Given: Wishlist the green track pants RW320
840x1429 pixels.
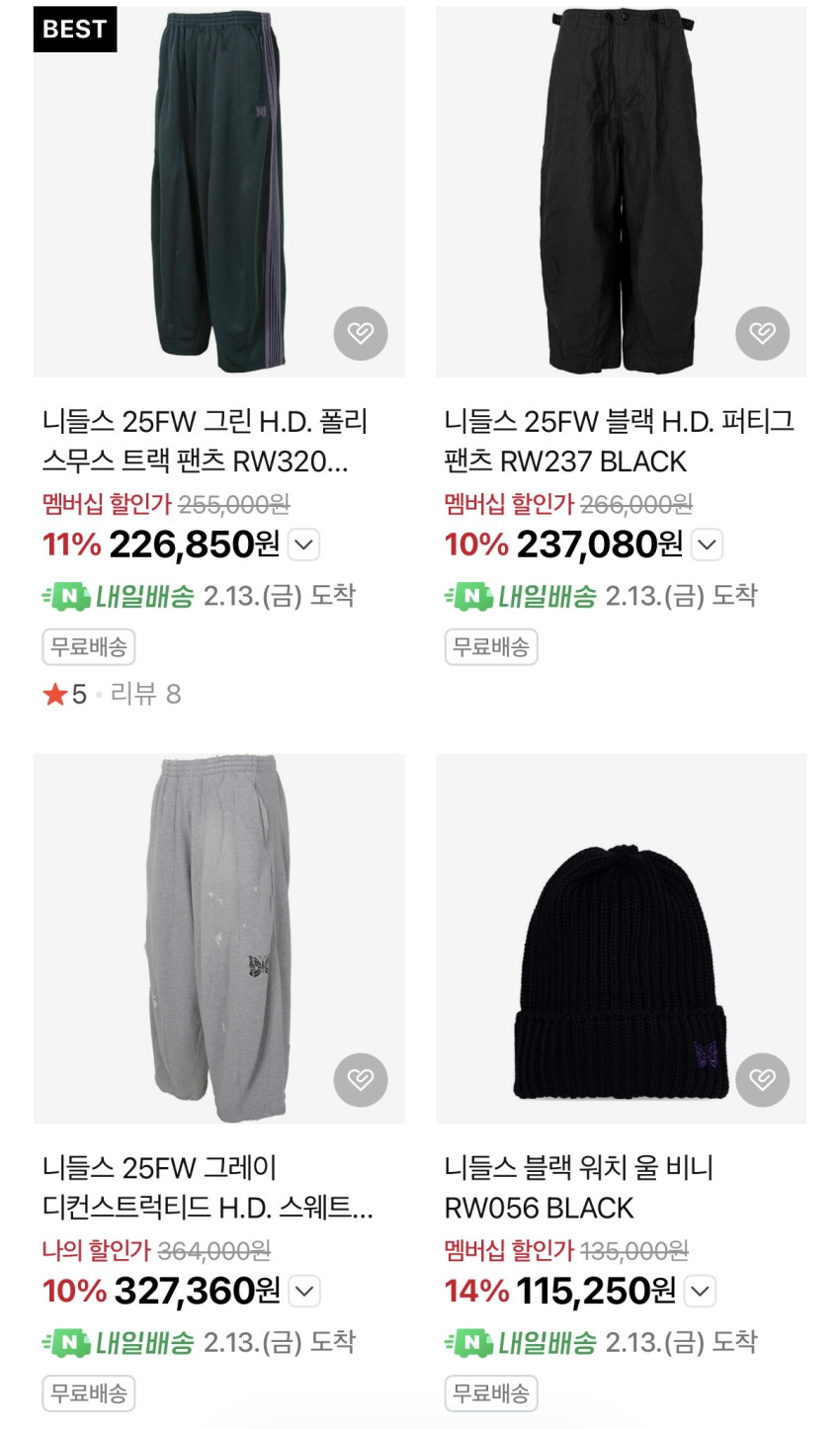Looking at the screenshot, I should (361, 333).
